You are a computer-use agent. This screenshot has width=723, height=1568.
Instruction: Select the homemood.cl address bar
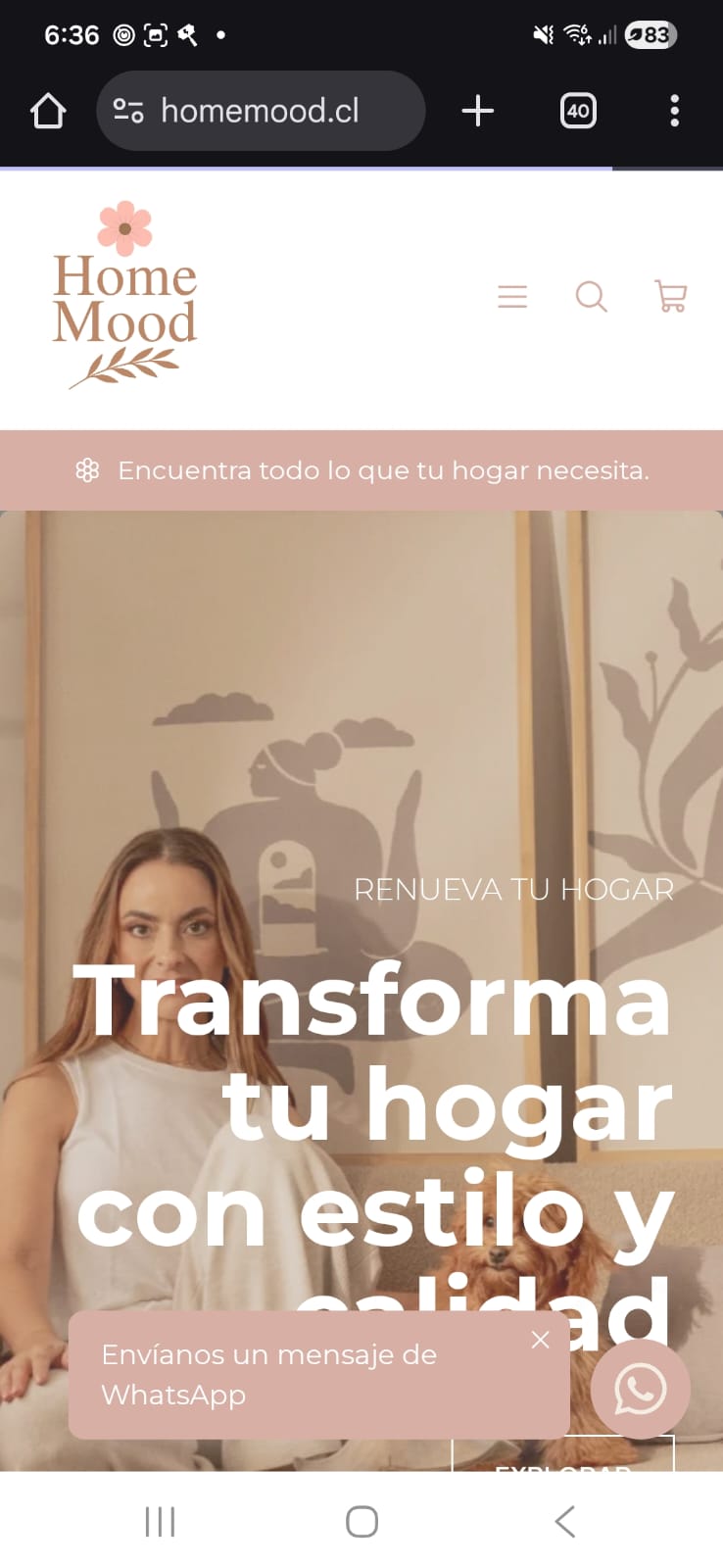tap(260, 111)
